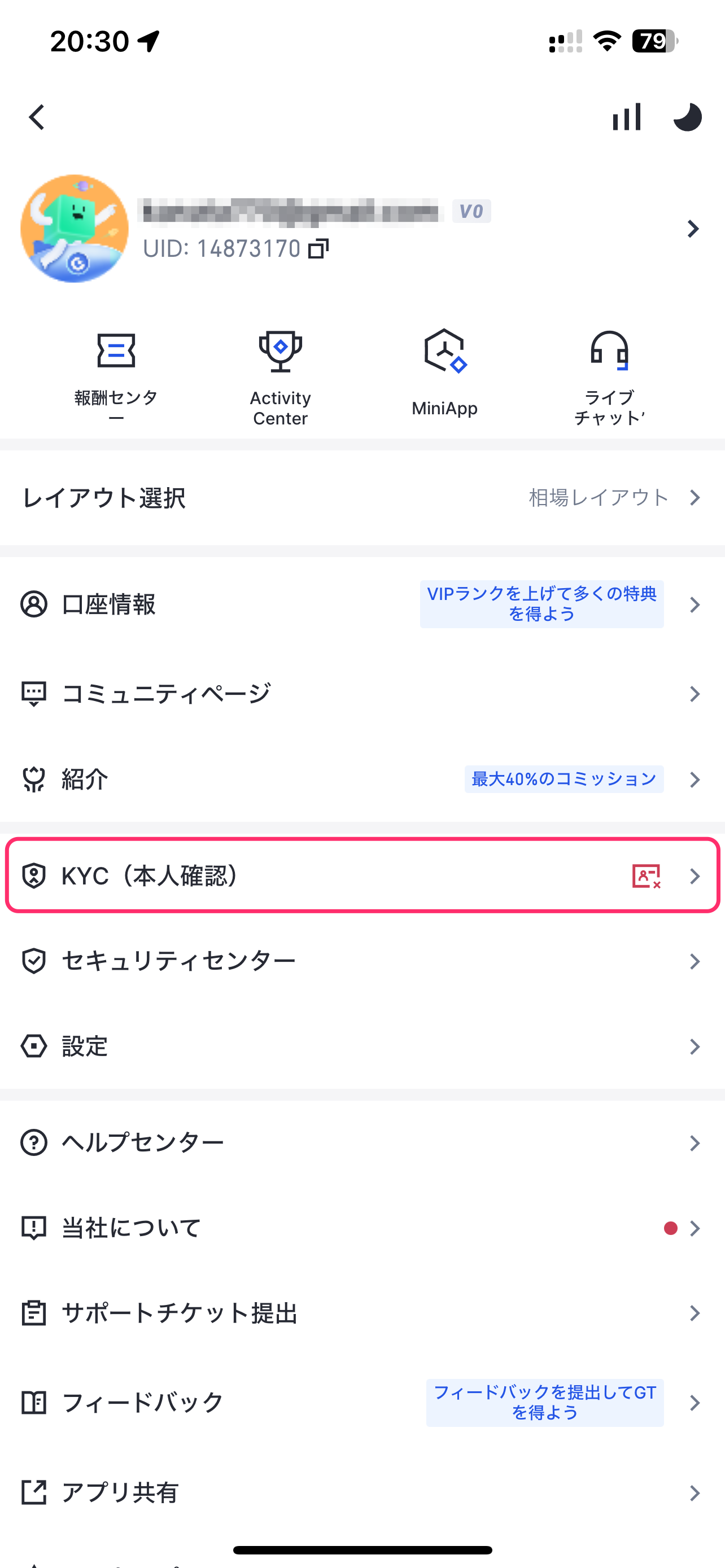Viewport: 725px width, 1568px height.
Task: Go back using the top-left arrow
Action: (x=37, y=117)
